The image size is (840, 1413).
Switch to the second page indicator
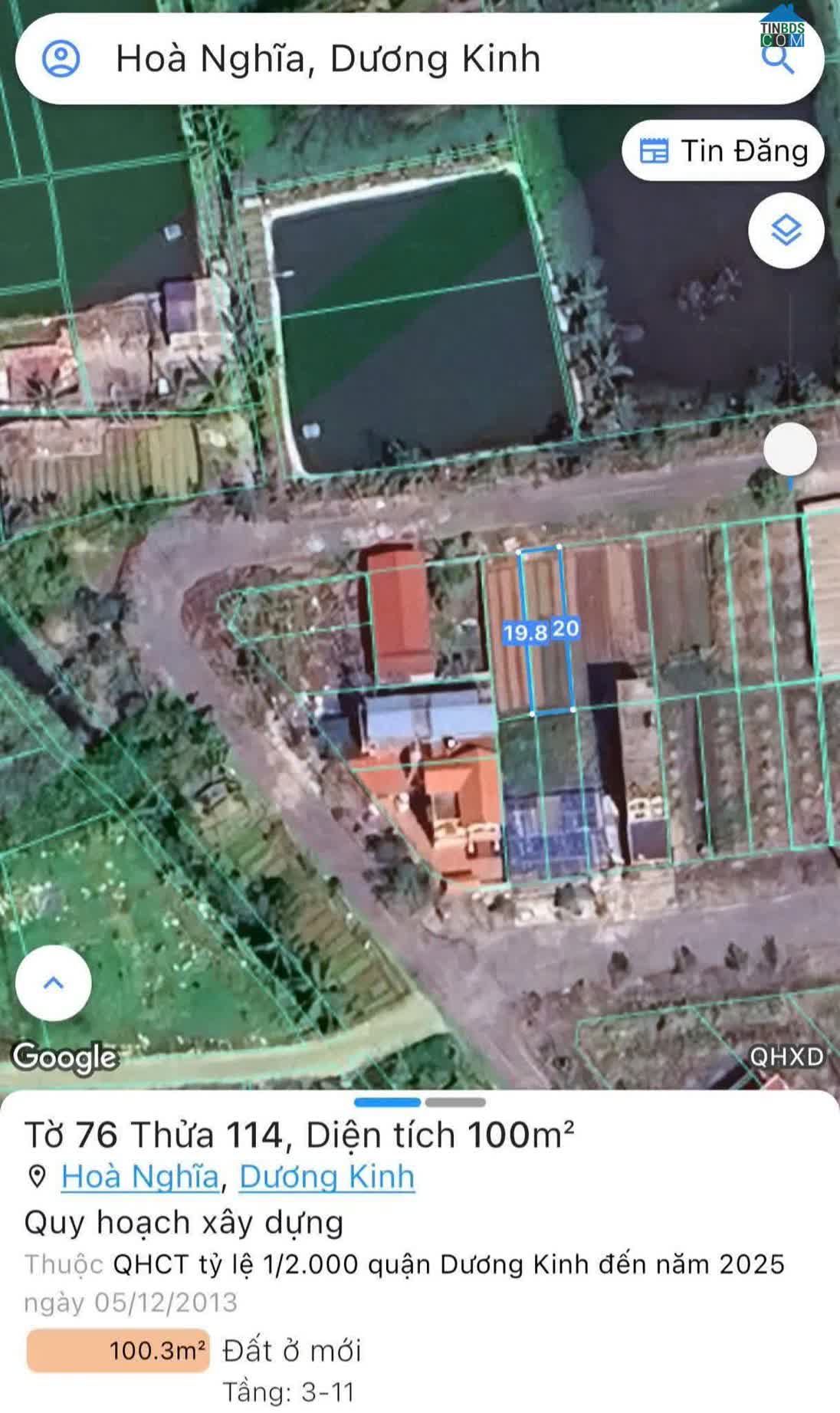455,1102
